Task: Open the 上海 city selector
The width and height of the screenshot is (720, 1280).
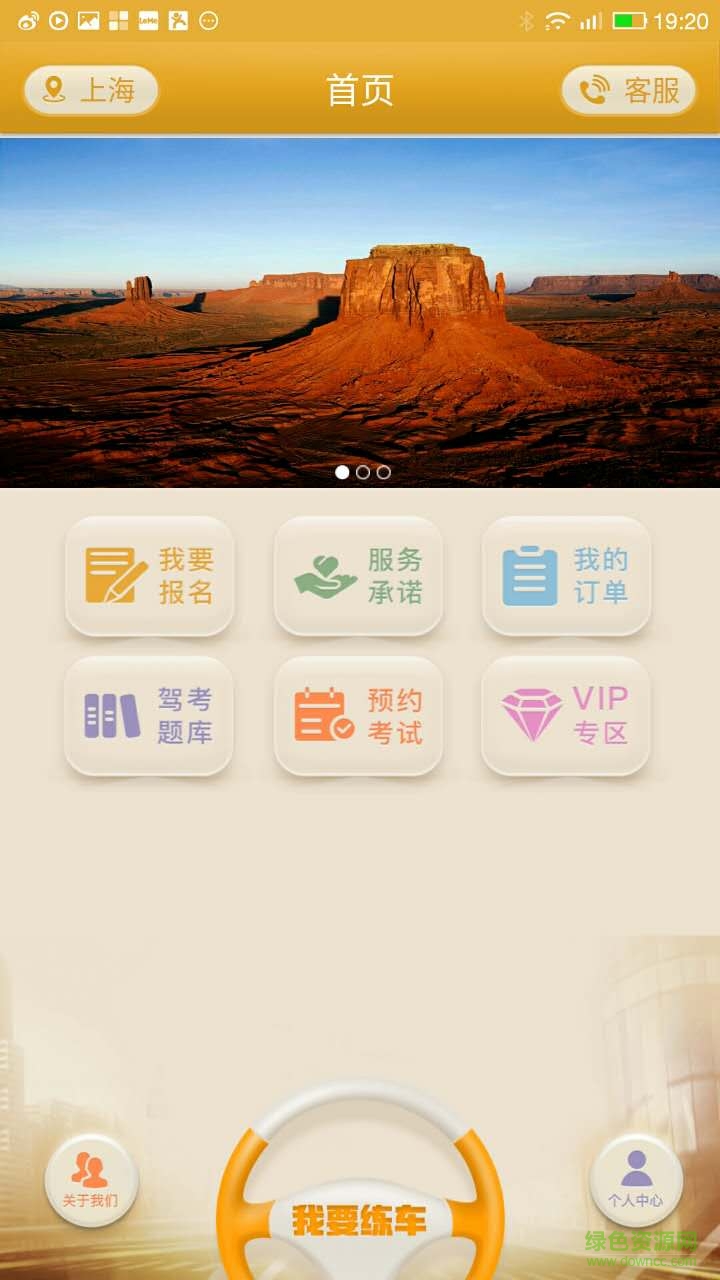Action: (x=91, y=91)
